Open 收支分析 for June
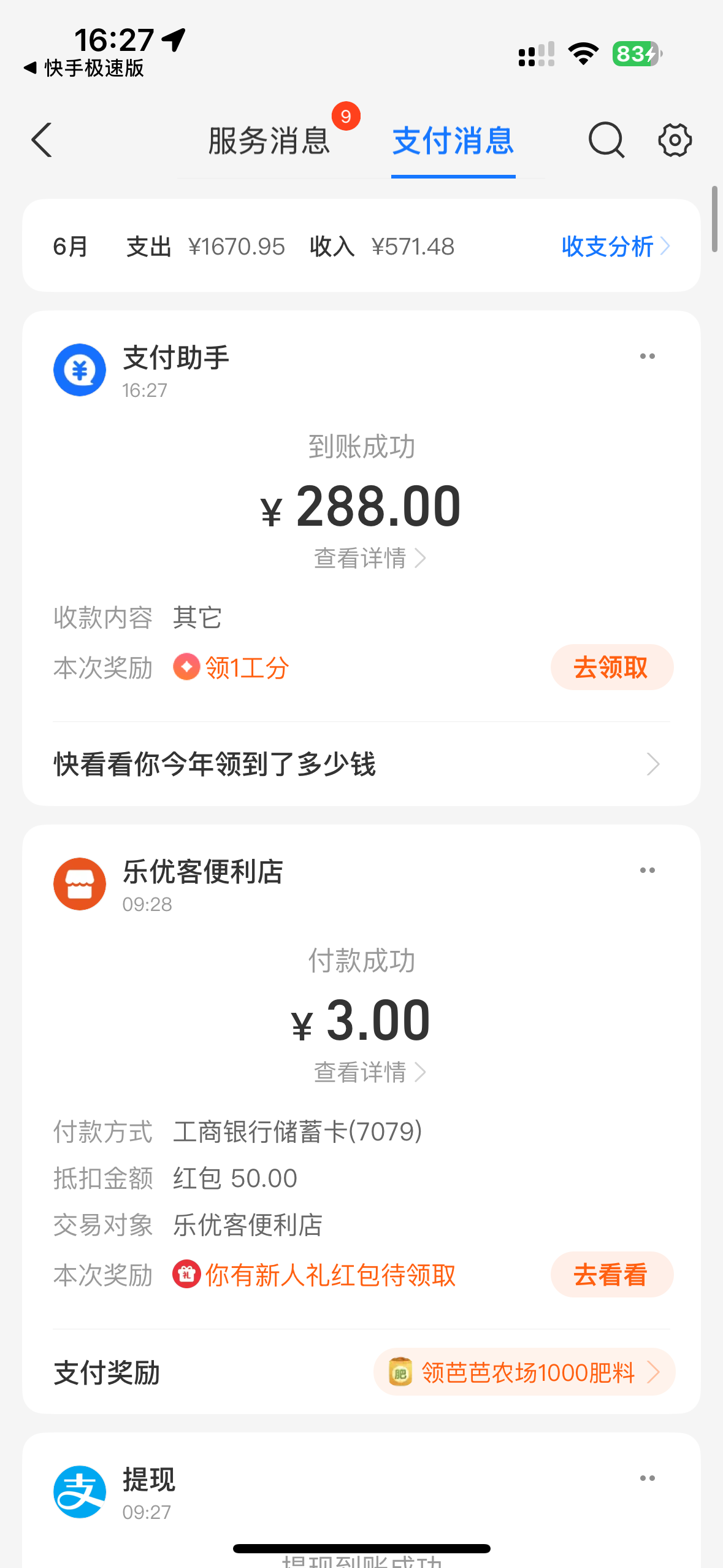Image resolution: width=723 pixels, height=1568 pixels. coord(614,247)
